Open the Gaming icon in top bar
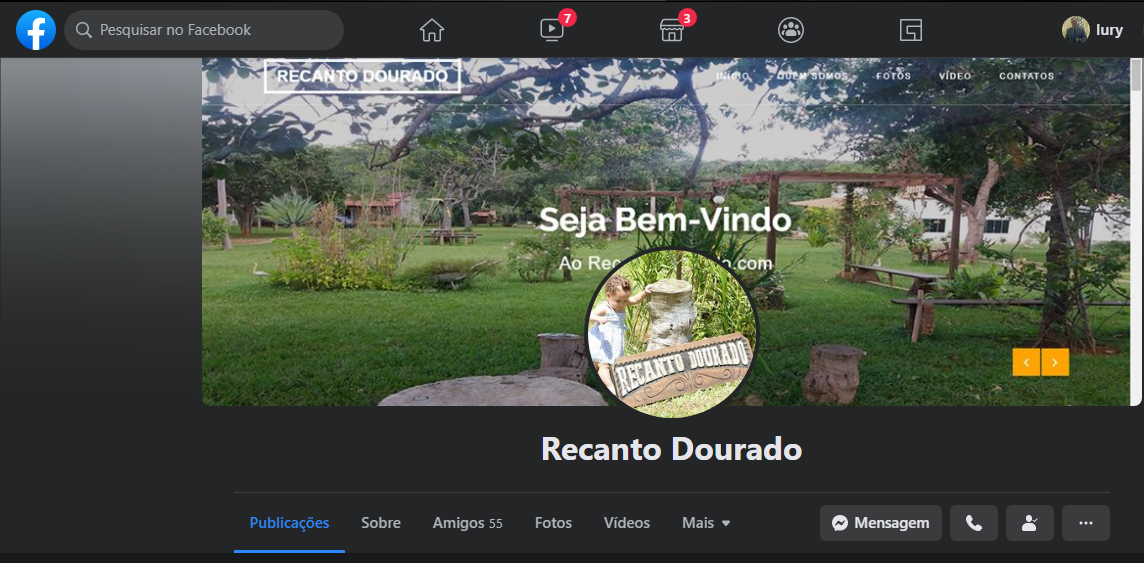The image size is (1144, 563). (910, 30)
